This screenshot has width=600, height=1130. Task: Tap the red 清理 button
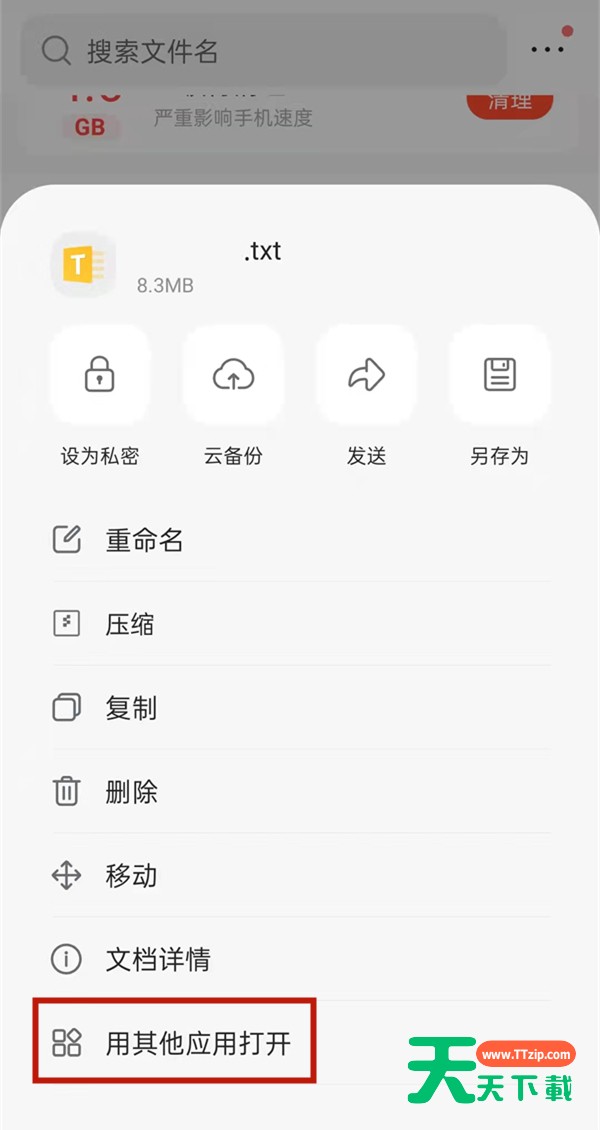click(509, 101)
